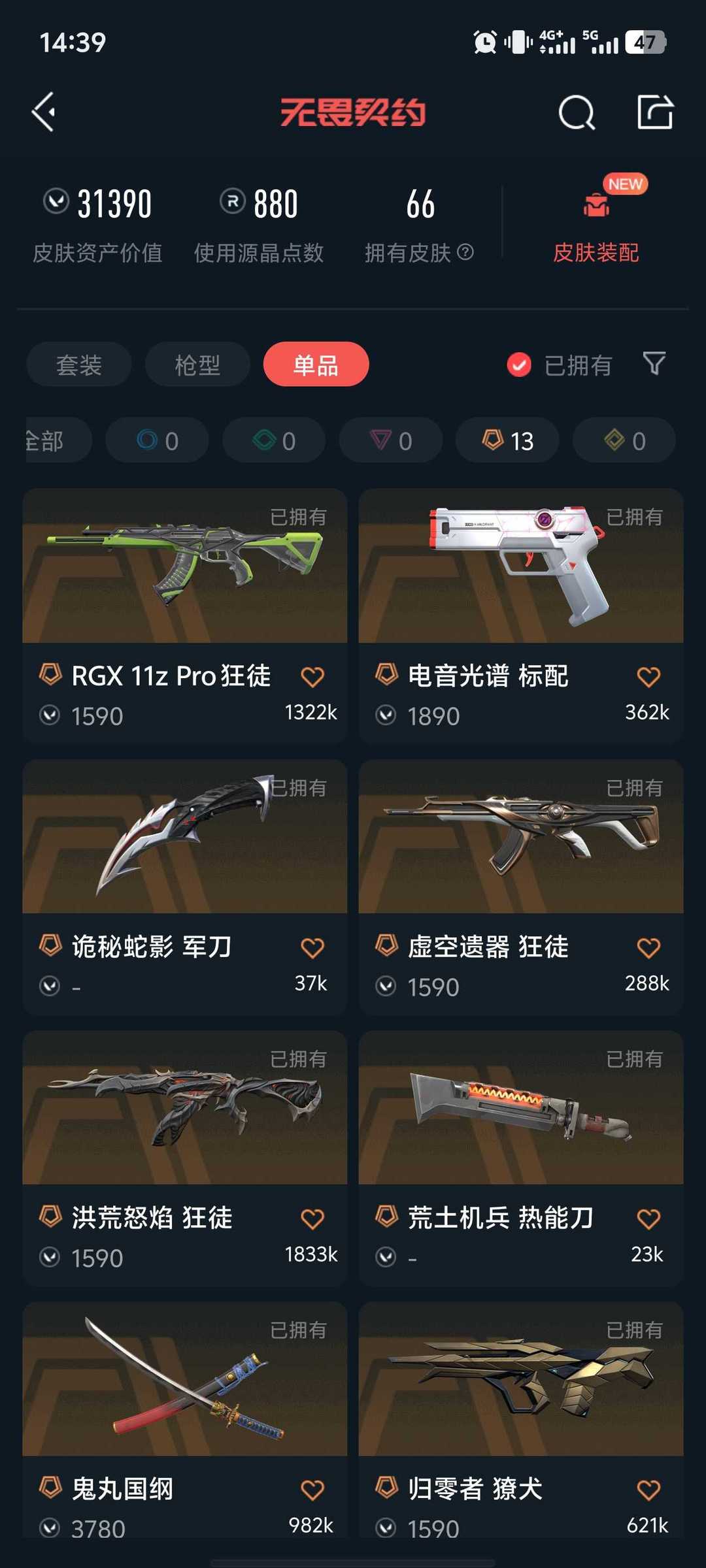Open the funnel filter icon
Screen dimensions: 706x1568
tap(654, 364)
